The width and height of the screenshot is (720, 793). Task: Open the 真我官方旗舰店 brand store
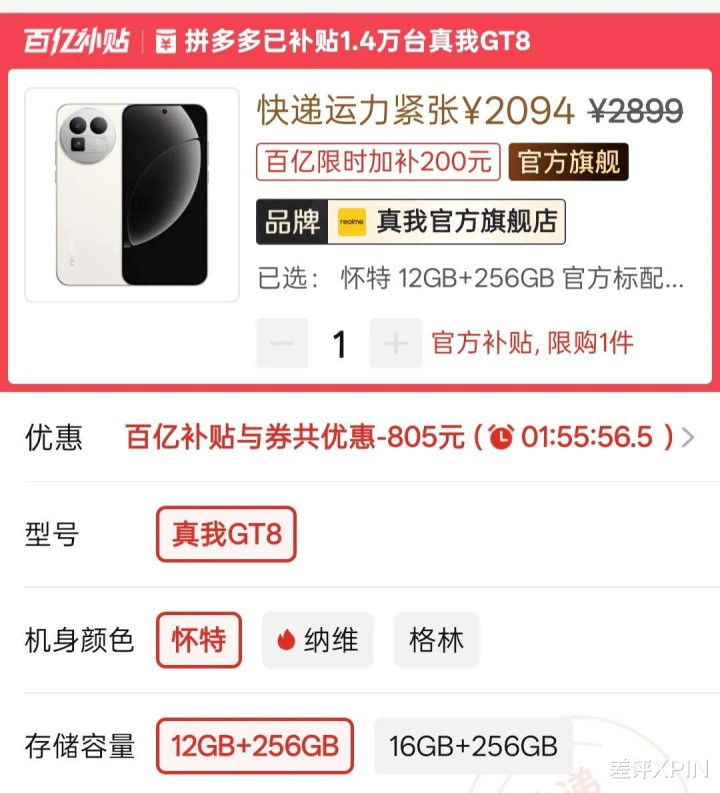coord(411,222)
